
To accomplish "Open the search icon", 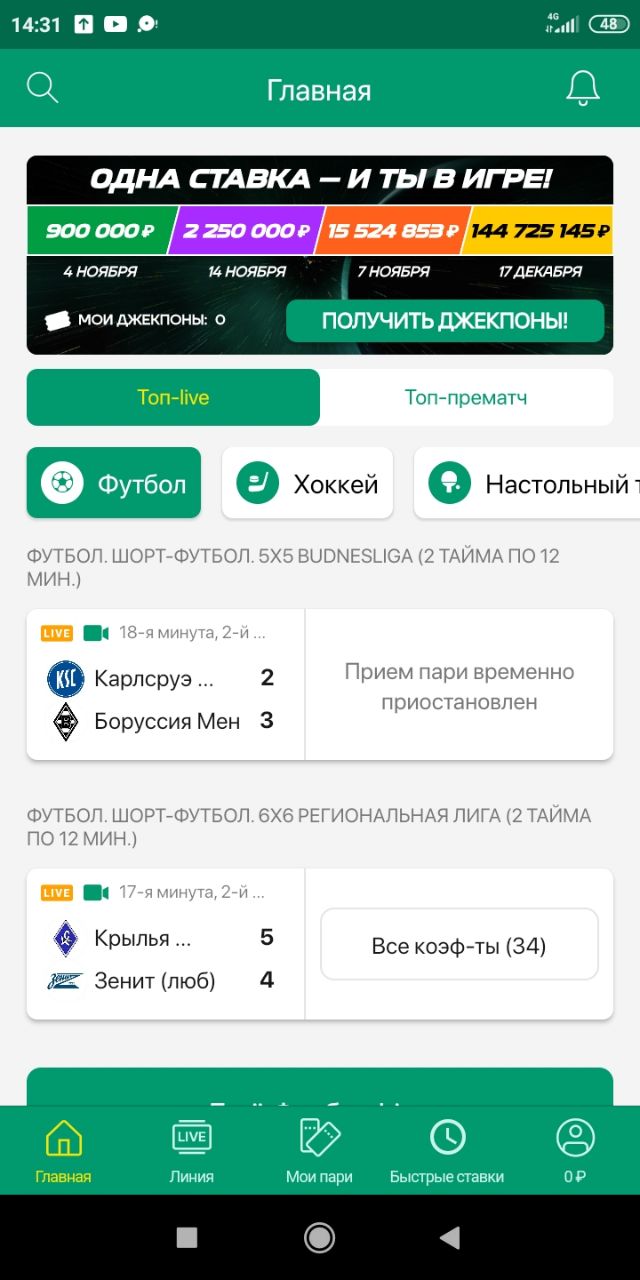I will click(42, 88).
